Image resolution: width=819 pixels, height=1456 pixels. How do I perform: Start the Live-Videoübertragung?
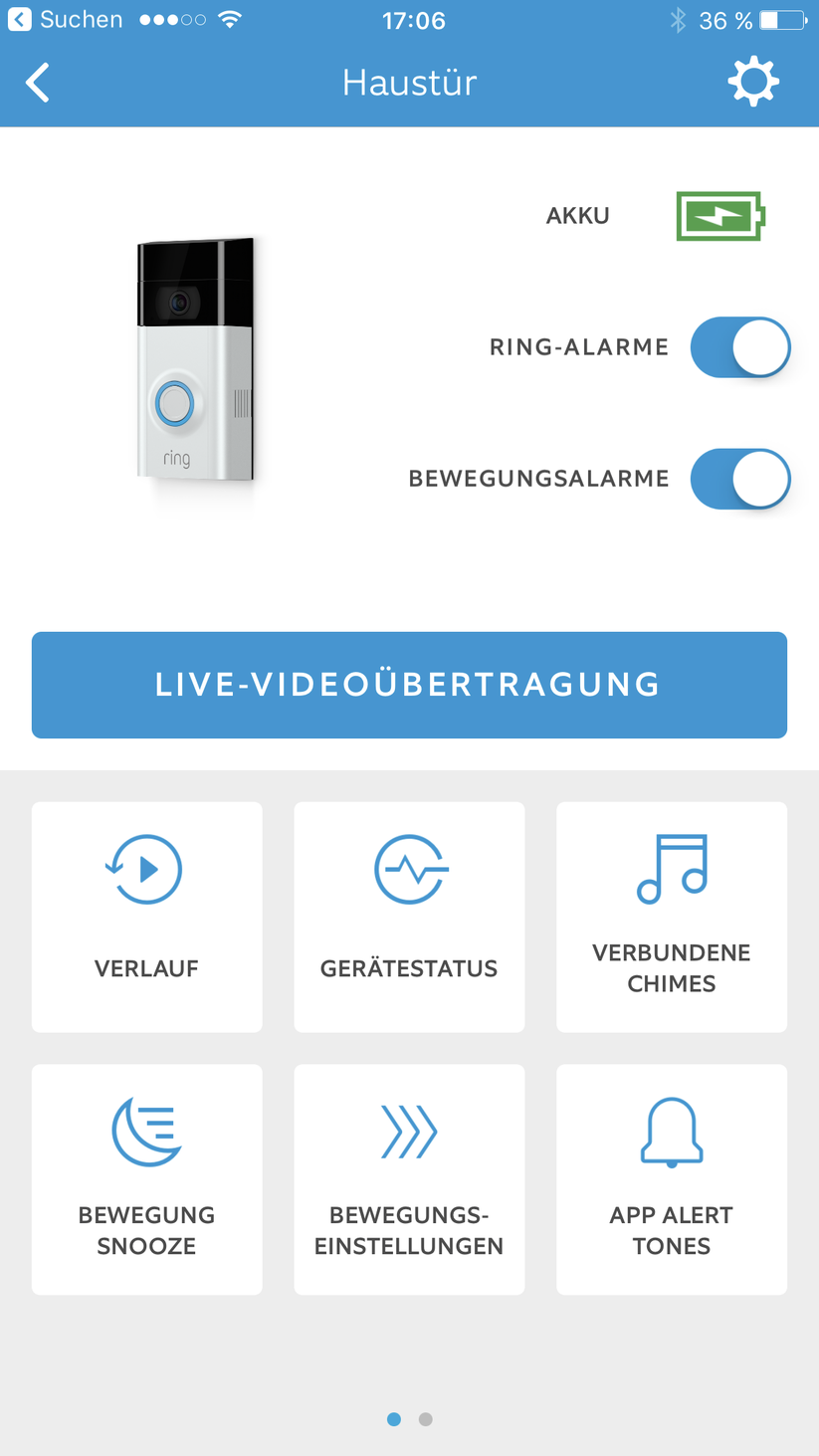[x=409, y=685]
